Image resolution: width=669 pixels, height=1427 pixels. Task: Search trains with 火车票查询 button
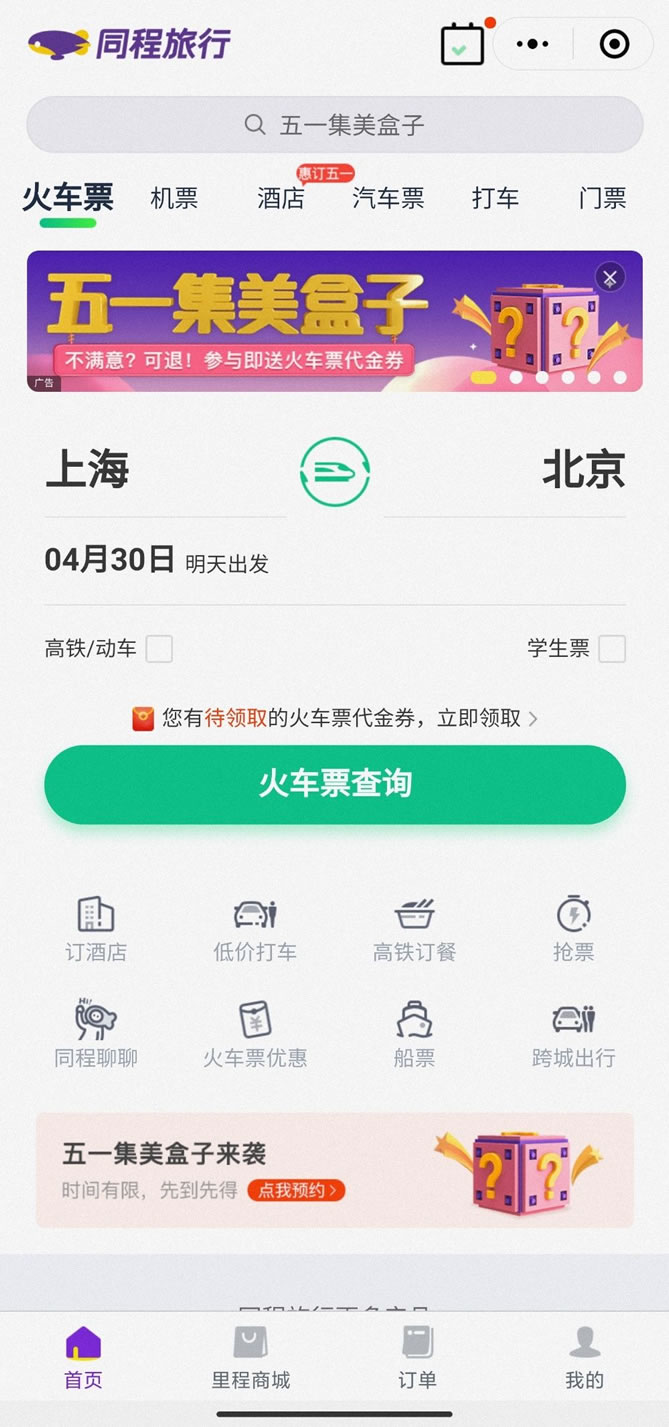pyautogui.click(x=335, y=784)
